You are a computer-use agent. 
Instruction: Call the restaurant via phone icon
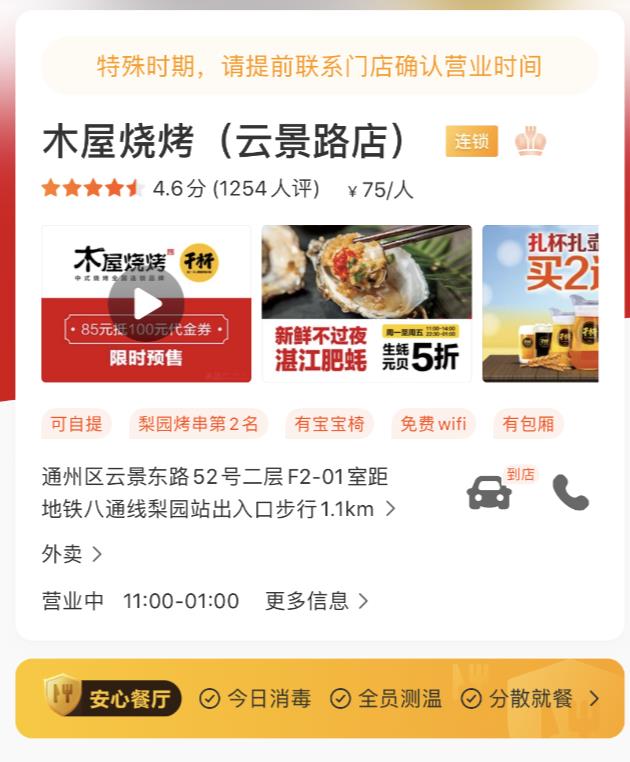(570, 492)
